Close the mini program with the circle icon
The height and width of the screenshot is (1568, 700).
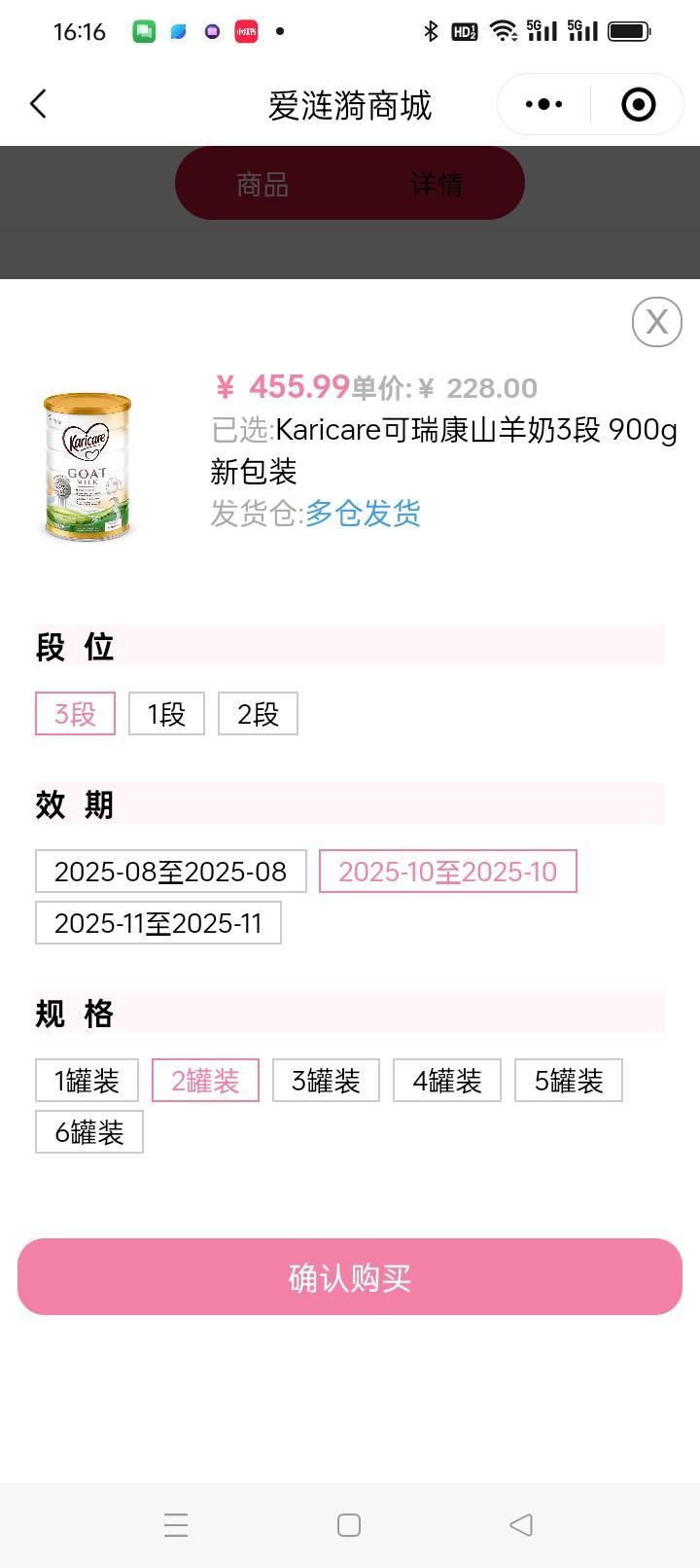pyautogui.click(x=638, y=104)
